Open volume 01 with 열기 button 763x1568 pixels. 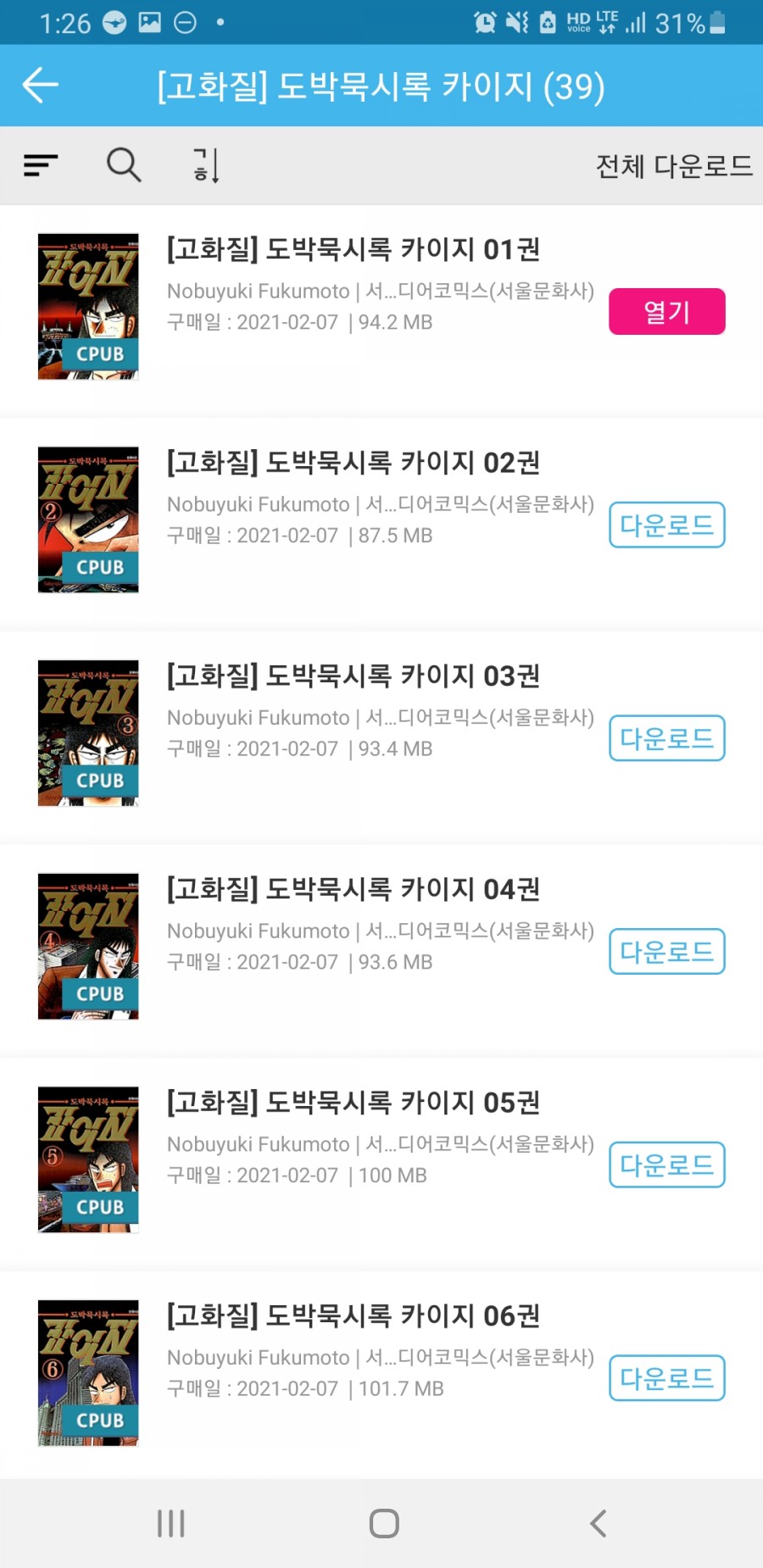pyautogui.click(x=666, y=312)
